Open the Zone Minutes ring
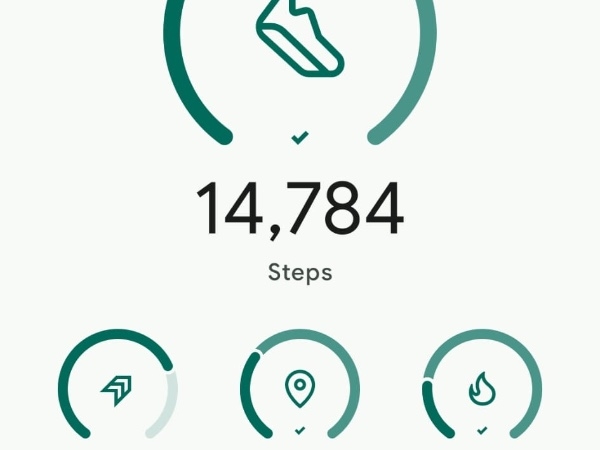The image size is (600, 450). (118, 388)
